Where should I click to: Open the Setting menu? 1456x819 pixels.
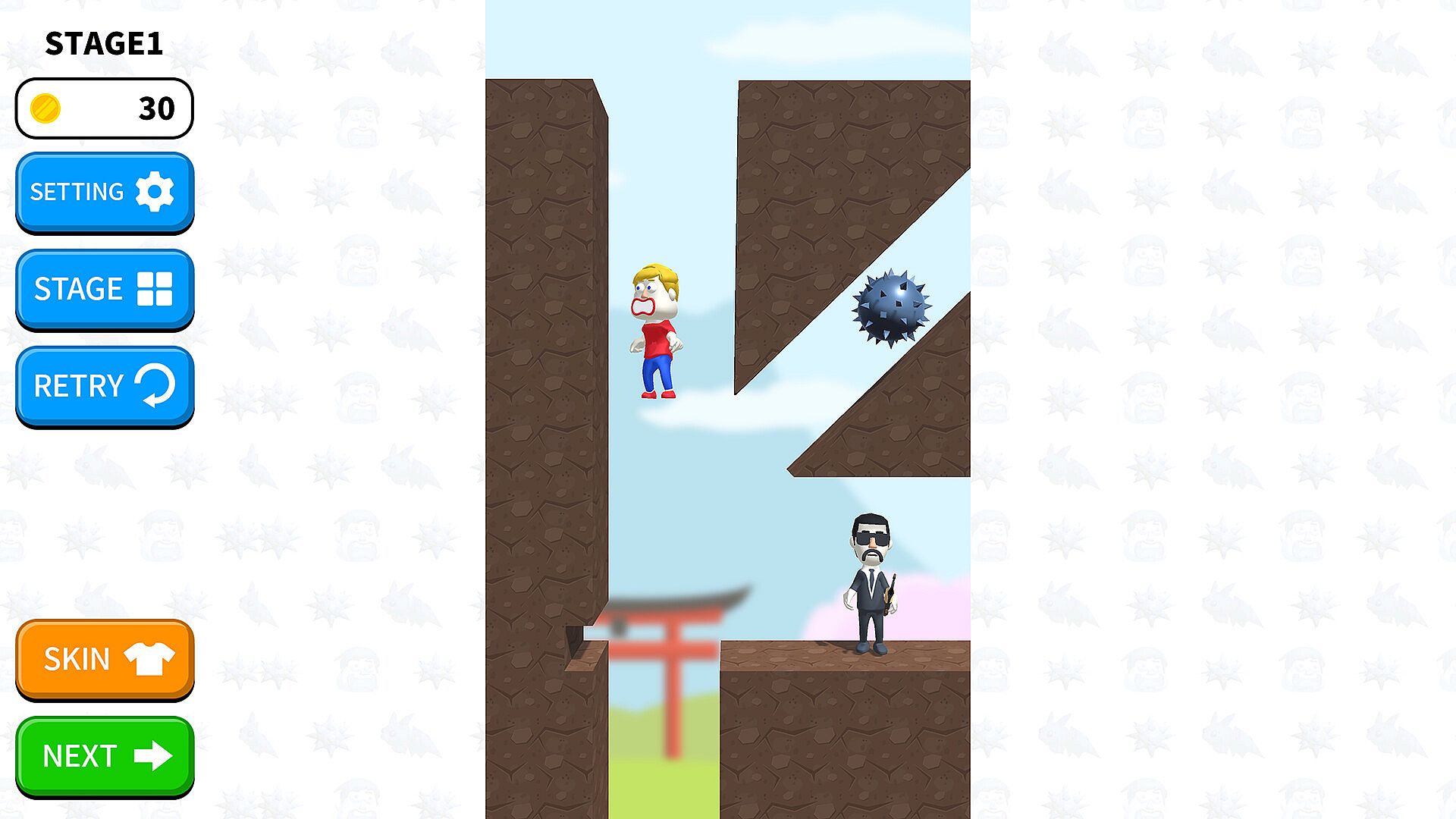(105, 191)
